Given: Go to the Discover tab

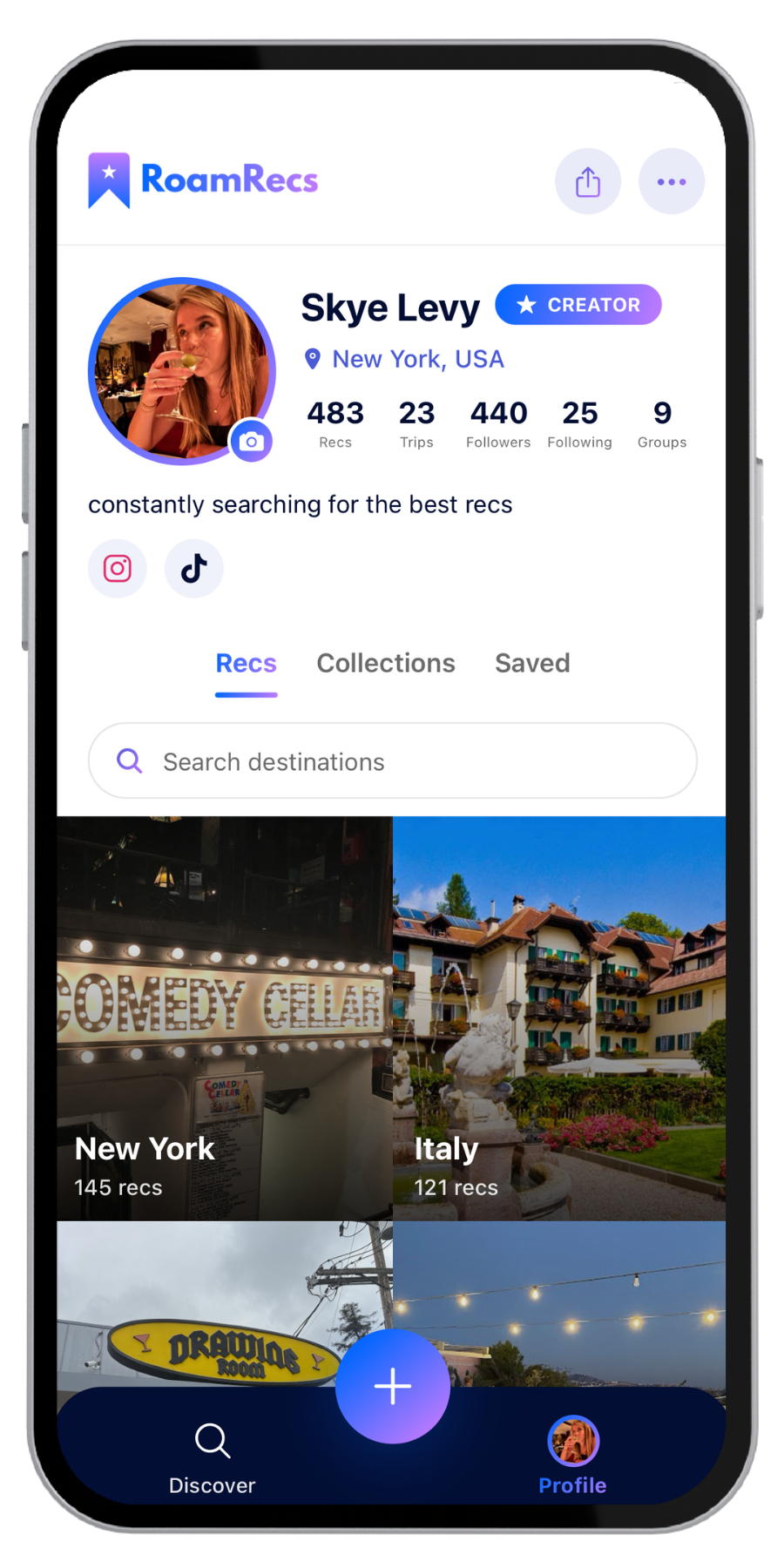Looking at the screenshot, I should (x=213, y=1456).
